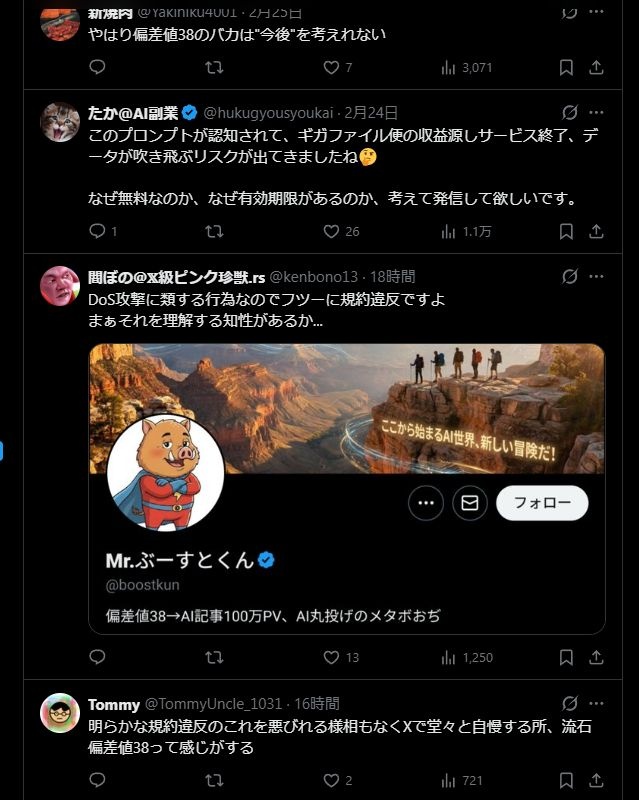Share the top tweet with 3,071 views

(x=596, y=67)
